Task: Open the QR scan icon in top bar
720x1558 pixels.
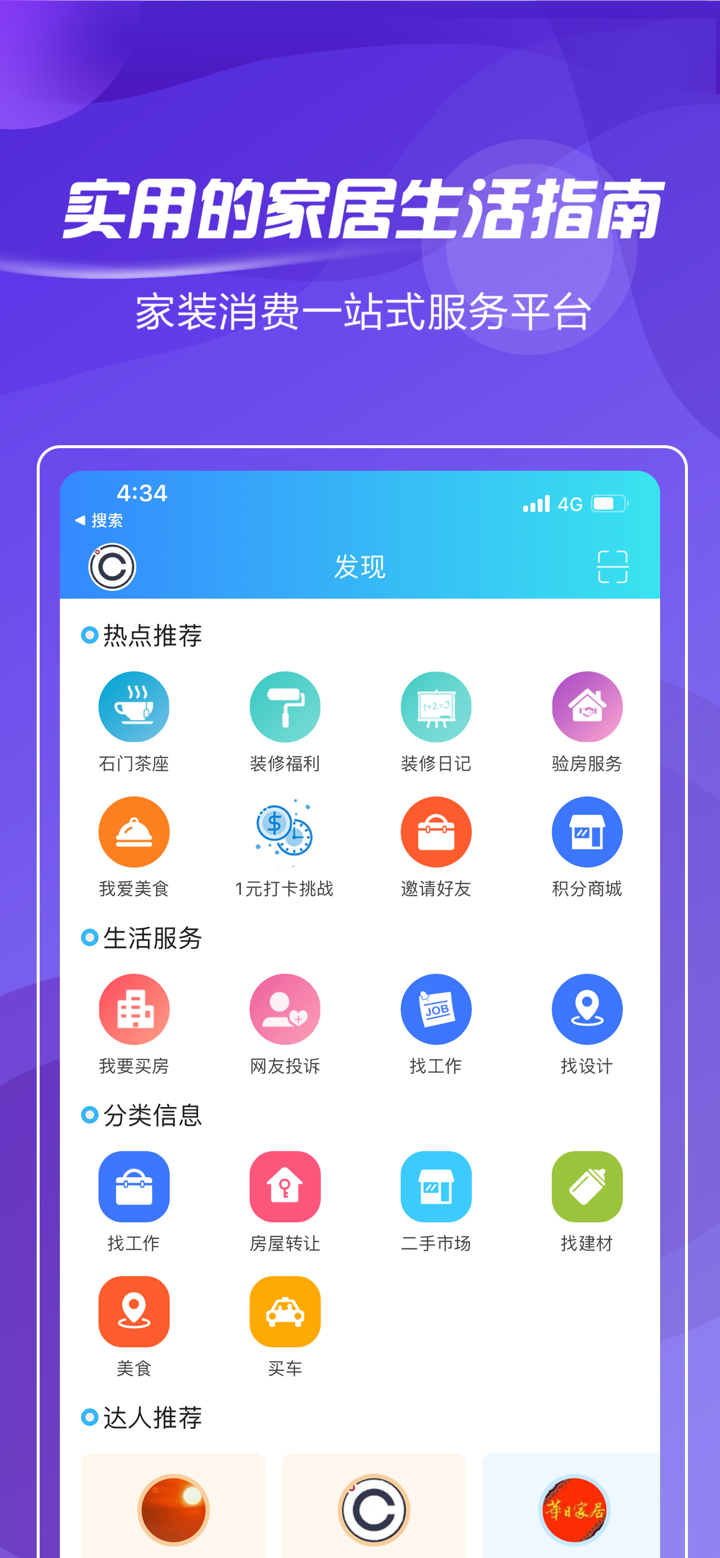Action: point(613,566)
